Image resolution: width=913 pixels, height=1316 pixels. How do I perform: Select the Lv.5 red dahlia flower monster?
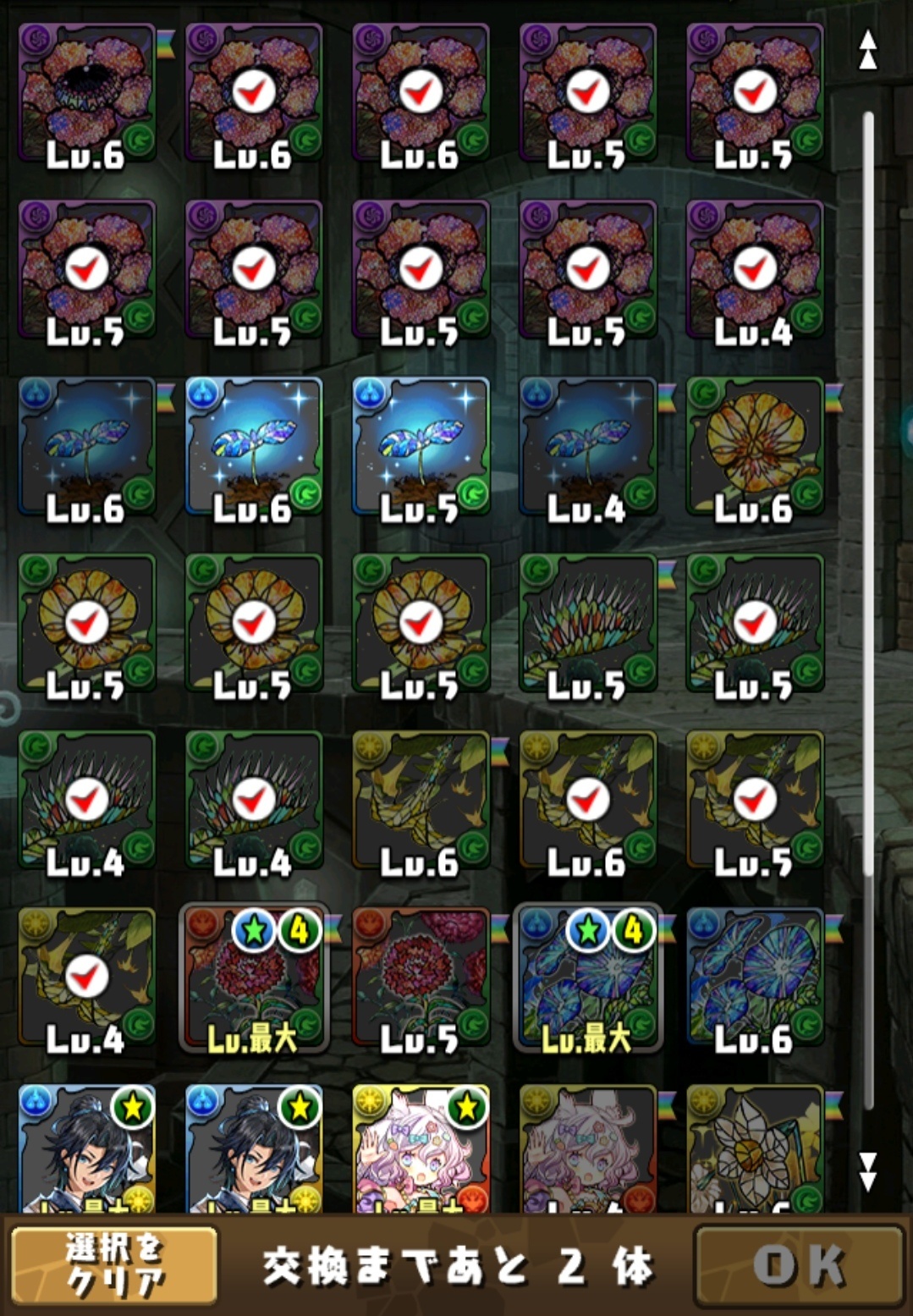(x=421, y=979)
